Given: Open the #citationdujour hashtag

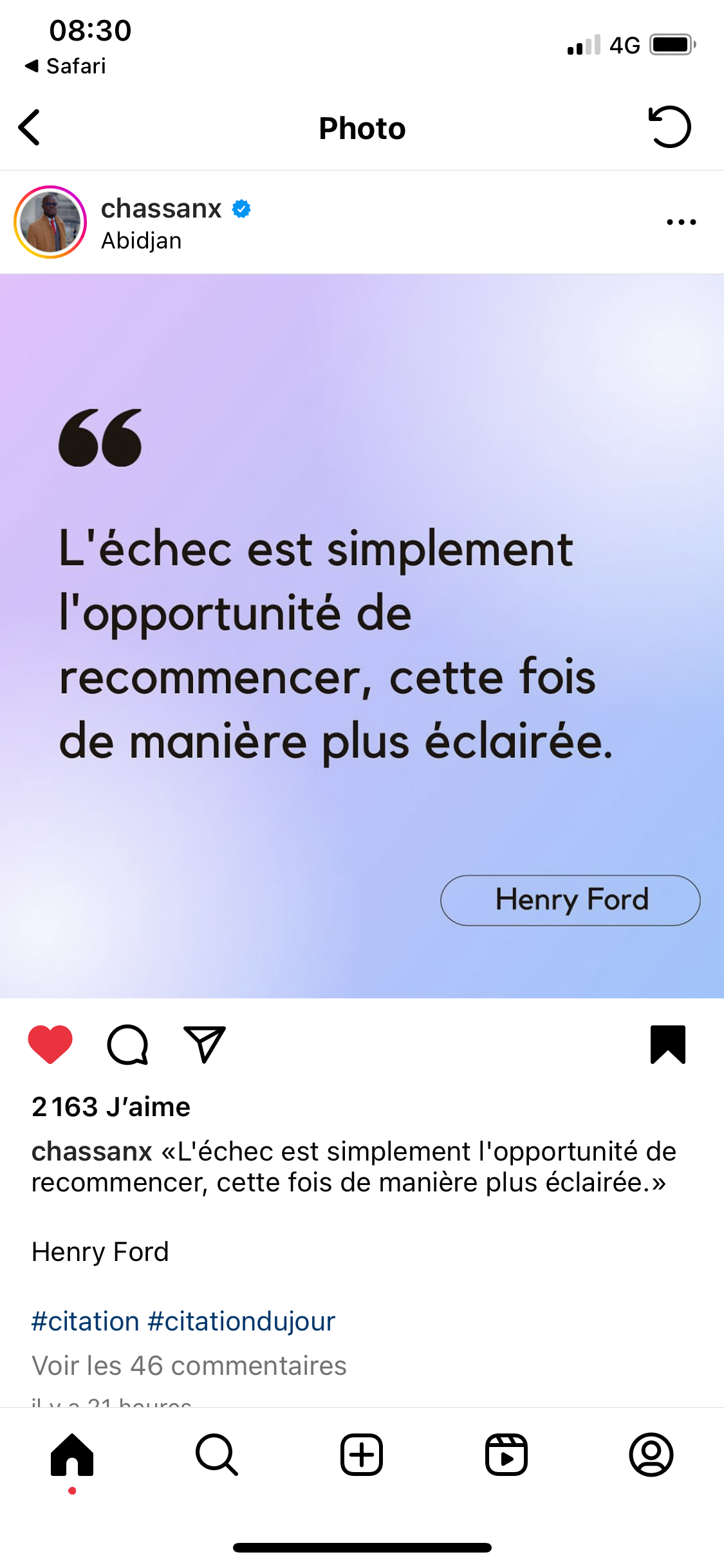Looking at the screenshot, I should click(x=241, y=1321).
